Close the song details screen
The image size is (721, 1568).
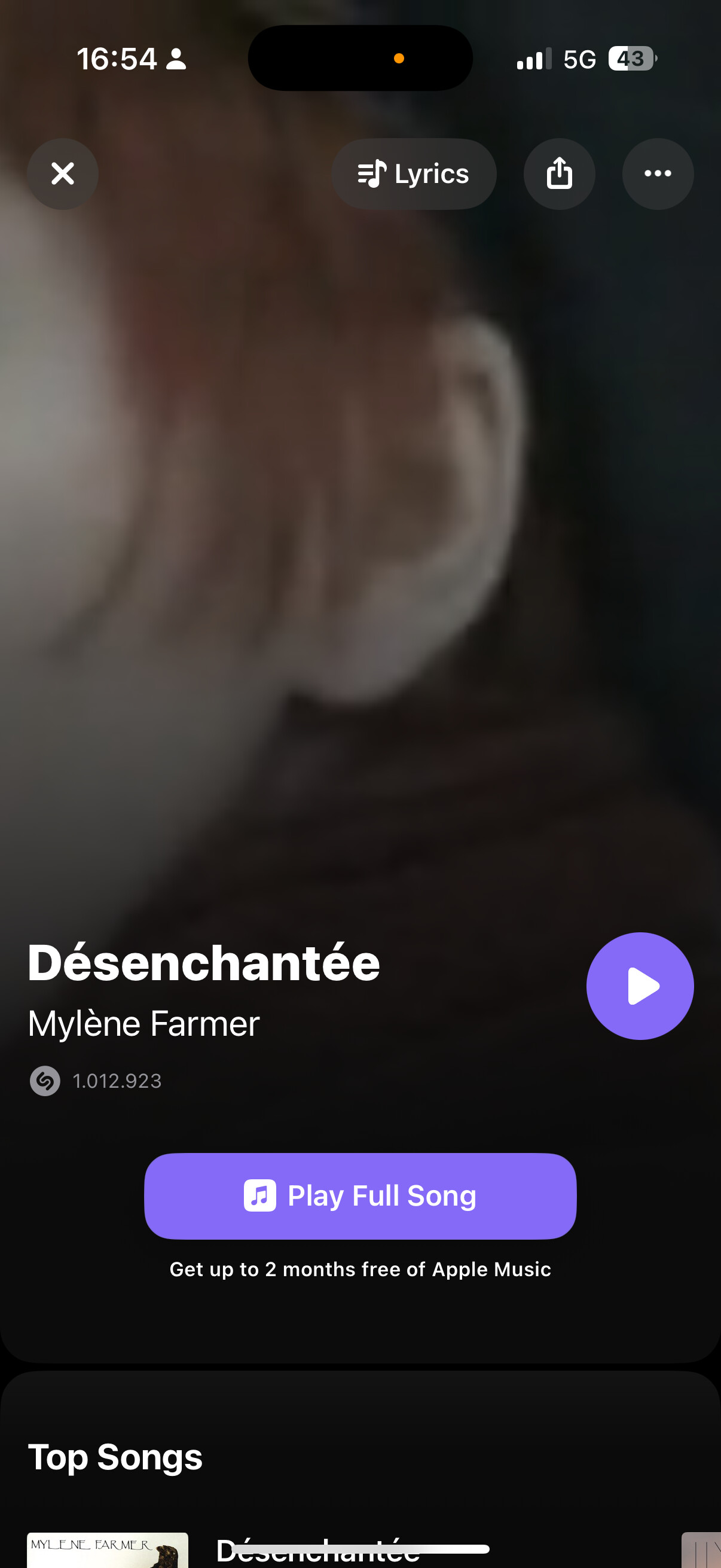pyautogui.click(x=63, y=173)
